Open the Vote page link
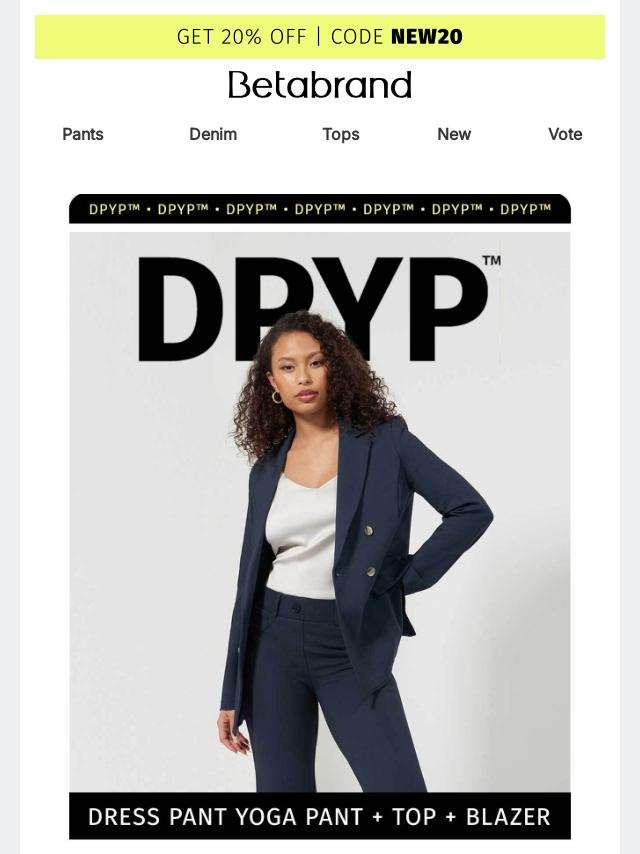640x854 pixels. (x=565, y=134)
